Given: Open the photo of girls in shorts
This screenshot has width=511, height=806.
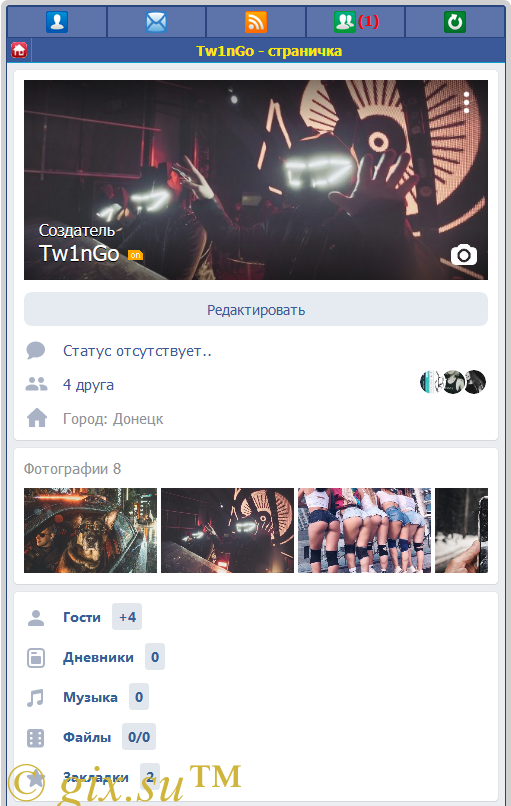Looking at the screenshot, I should point(364,530).
